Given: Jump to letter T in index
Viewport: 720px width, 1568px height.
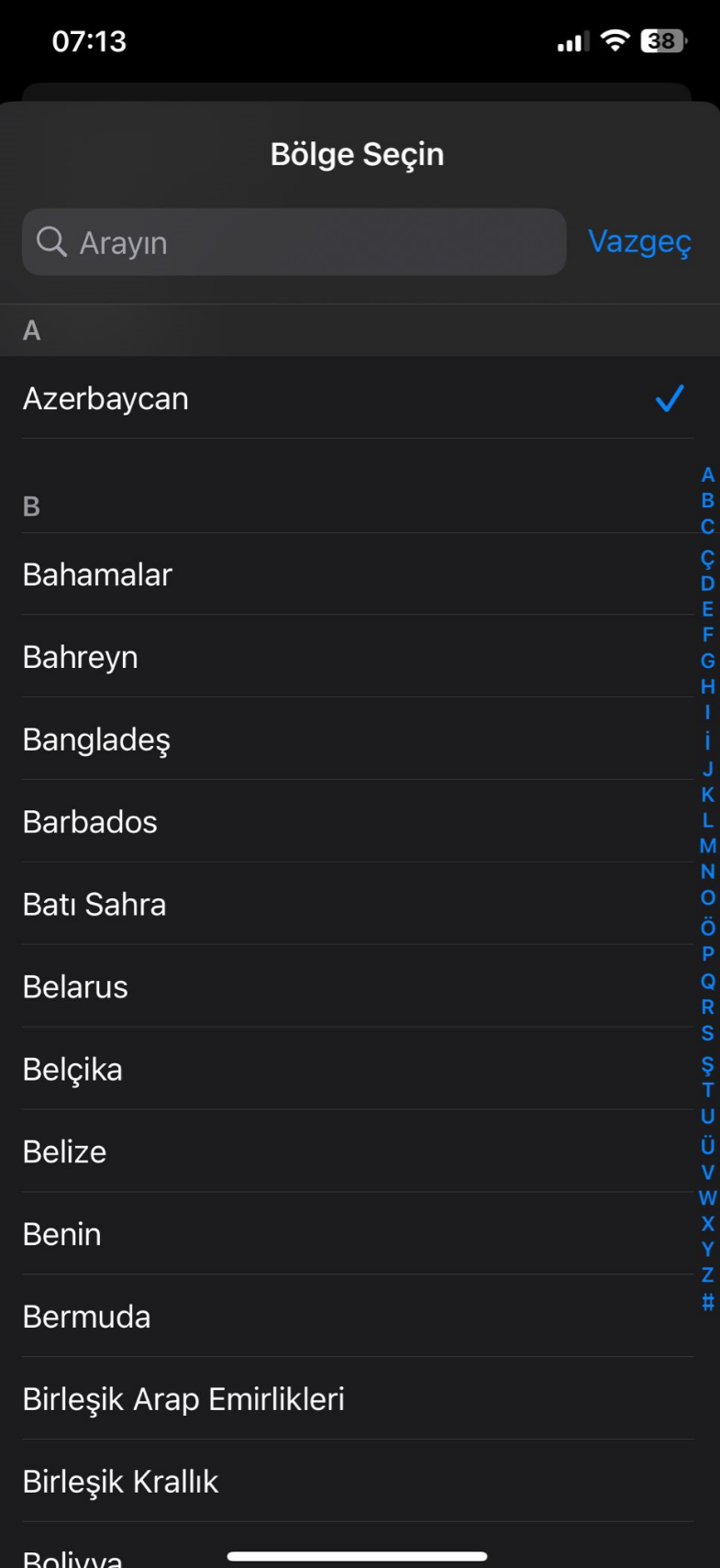Looking at the screenshot, I should (x=707, y=1091).
